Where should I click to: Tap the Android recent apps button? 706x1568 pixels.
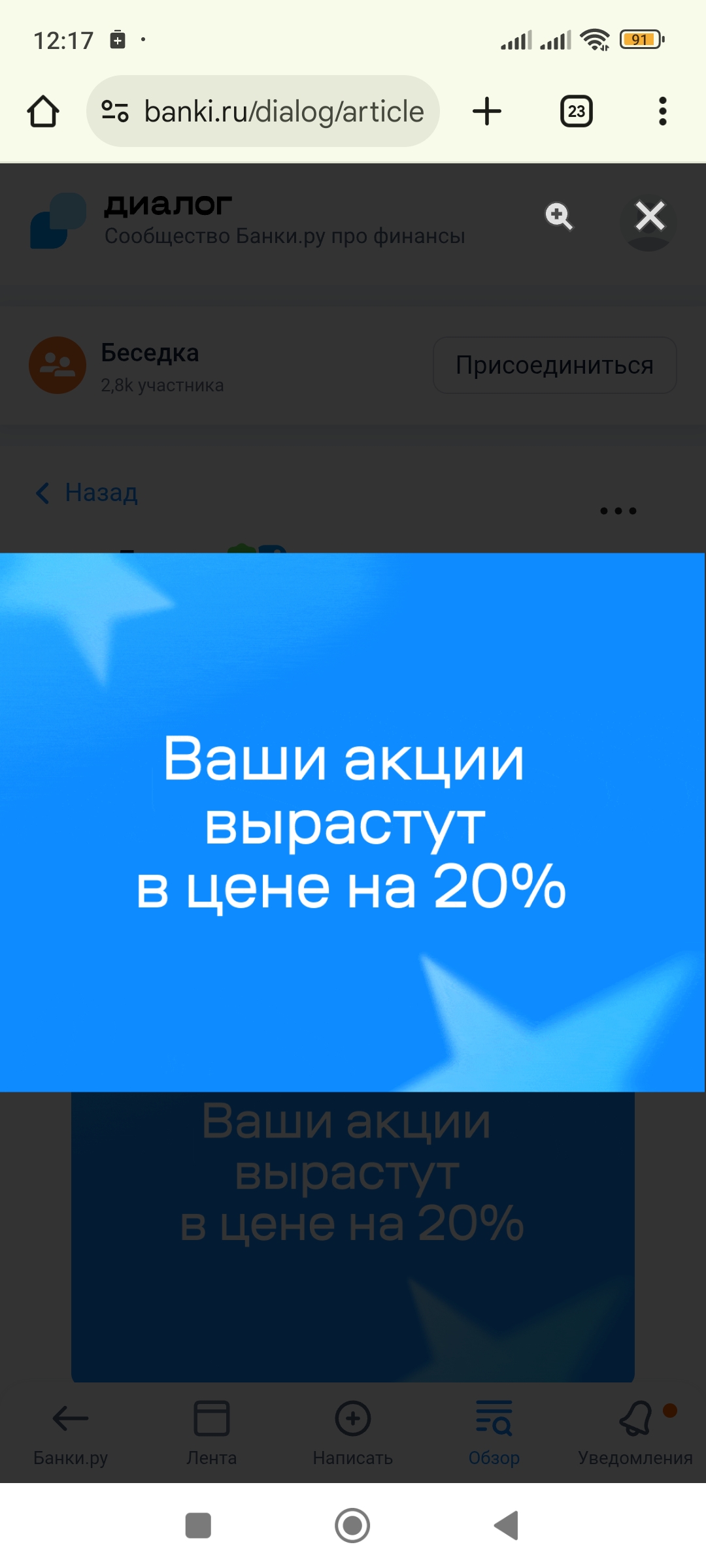pos(198,1526)
